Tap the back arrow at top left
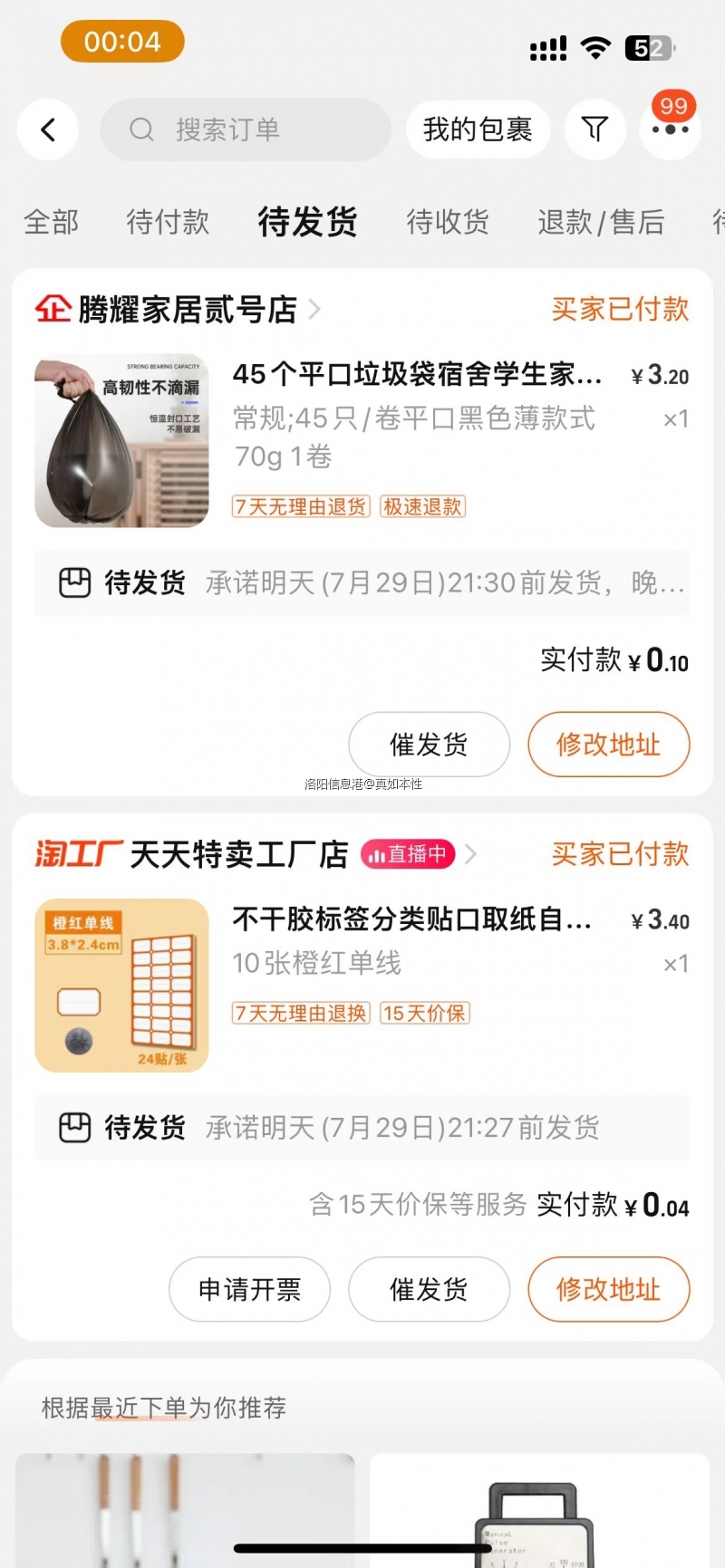The image size is (725, 1568). pos(47,130)
